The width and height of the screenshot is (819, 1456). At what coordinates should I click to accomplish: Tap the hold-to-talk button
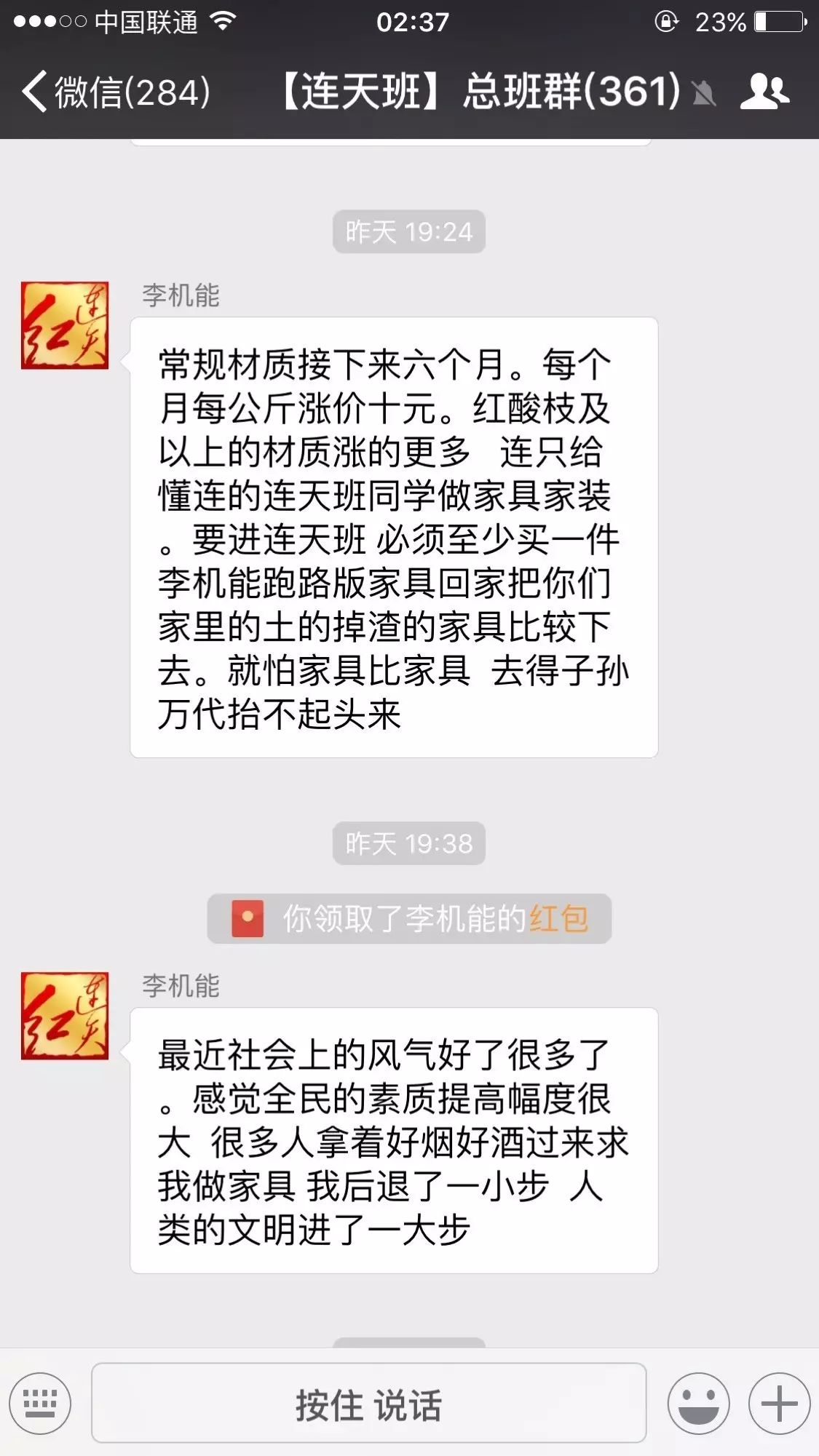tap(368, 1404)
